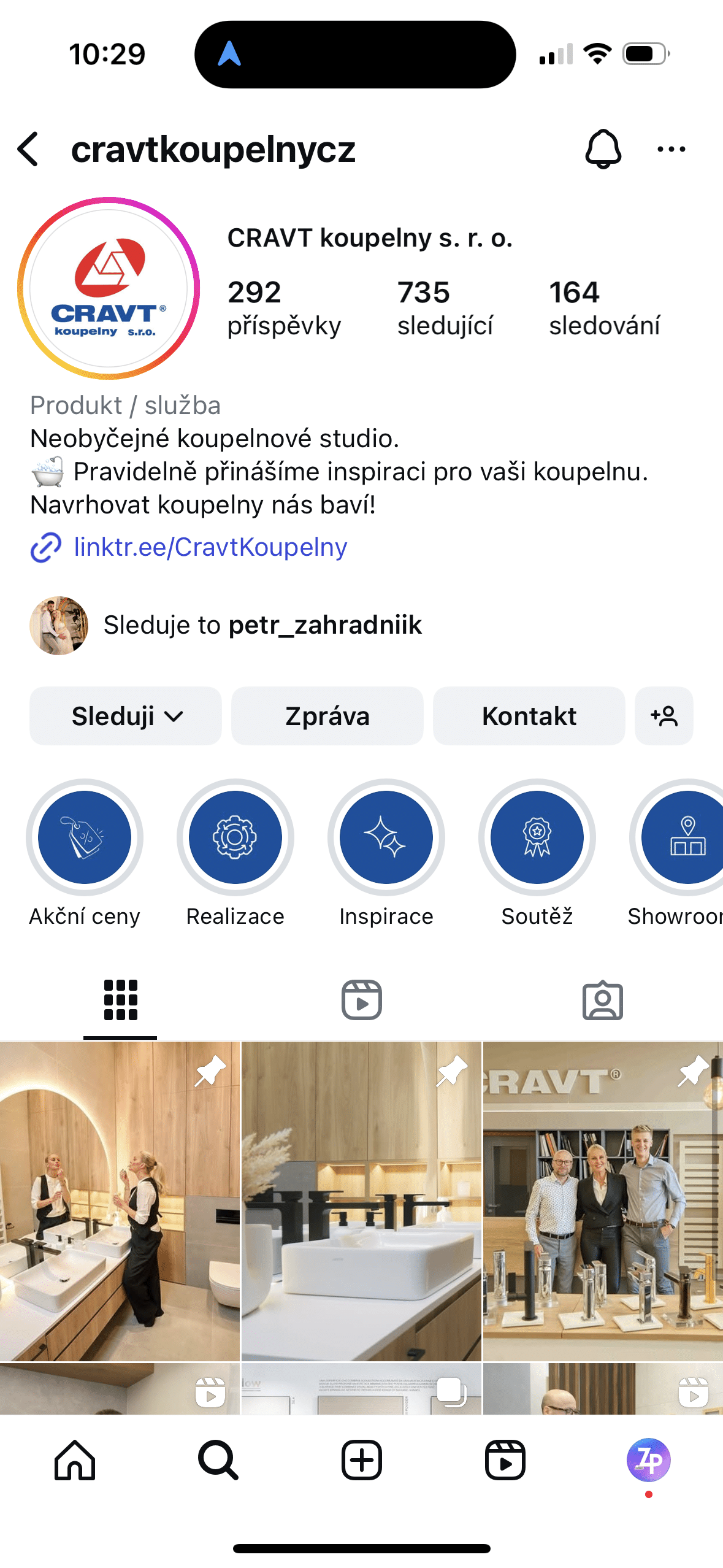Expand the Sleduji following dropdown
723x1568 pixels.
(x=126, y=716)
